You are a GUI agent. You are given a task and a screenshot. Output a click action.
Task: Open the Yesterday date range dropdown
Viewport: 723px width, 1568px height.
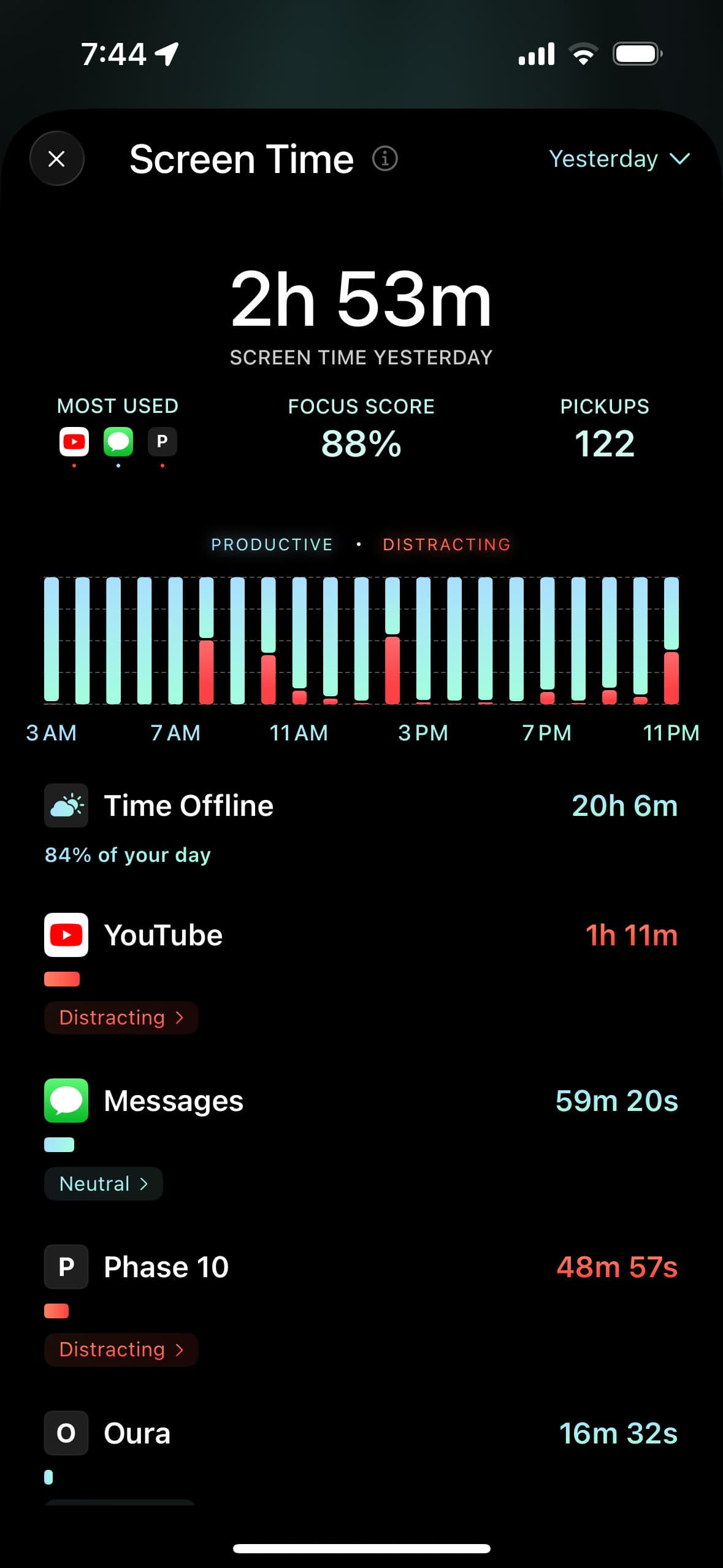click(x=619, y=159)
